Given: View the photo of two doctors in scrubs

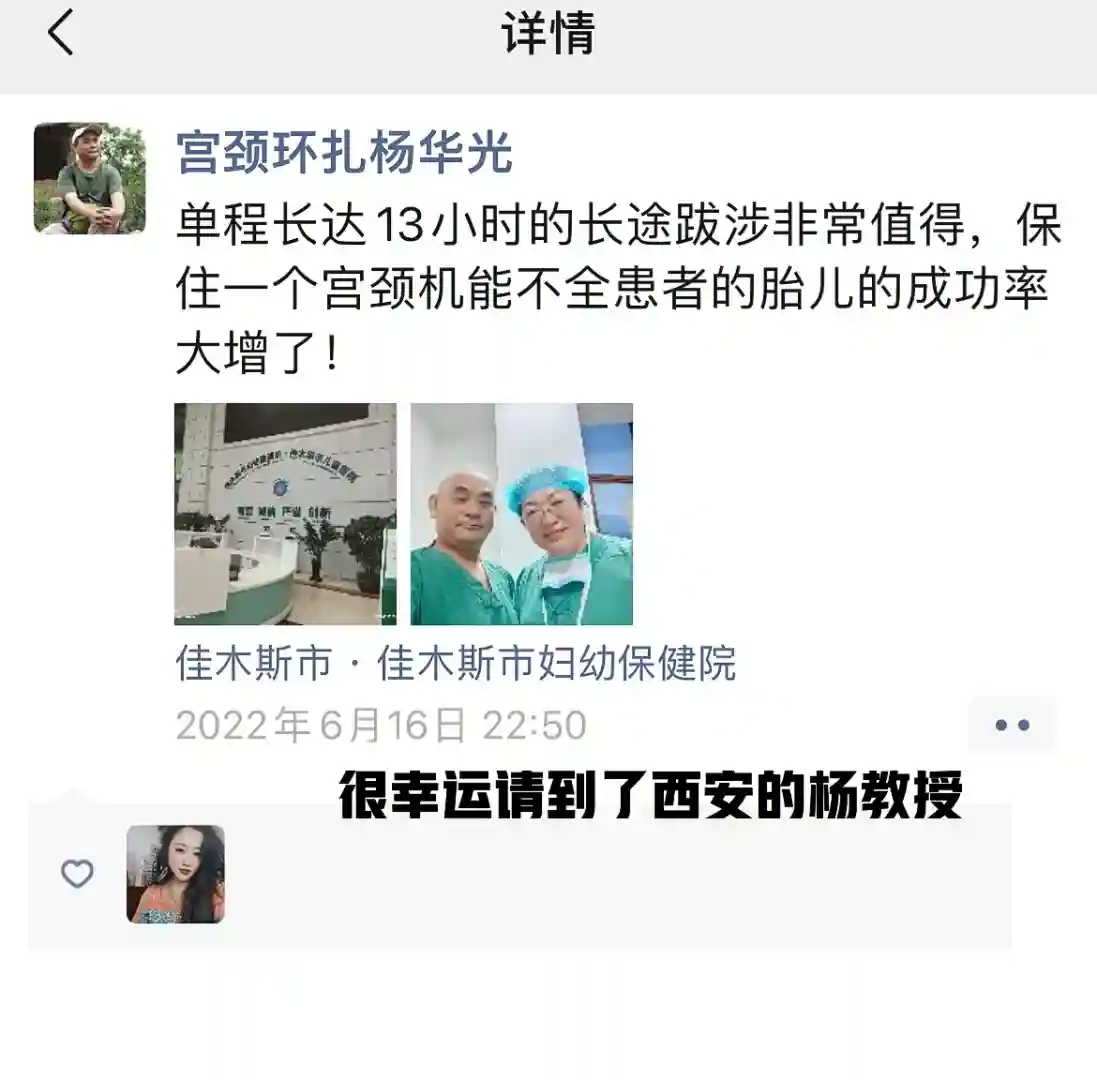Looking at the screenshot, I should (521, 514).
